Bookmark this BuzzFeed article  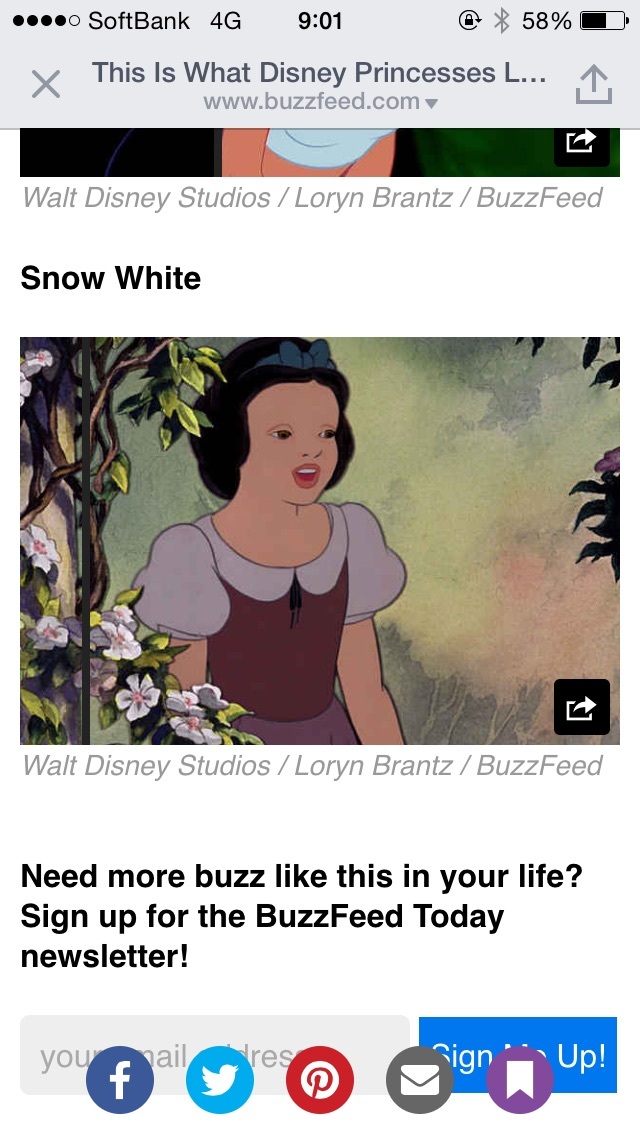click(520, 1080)
